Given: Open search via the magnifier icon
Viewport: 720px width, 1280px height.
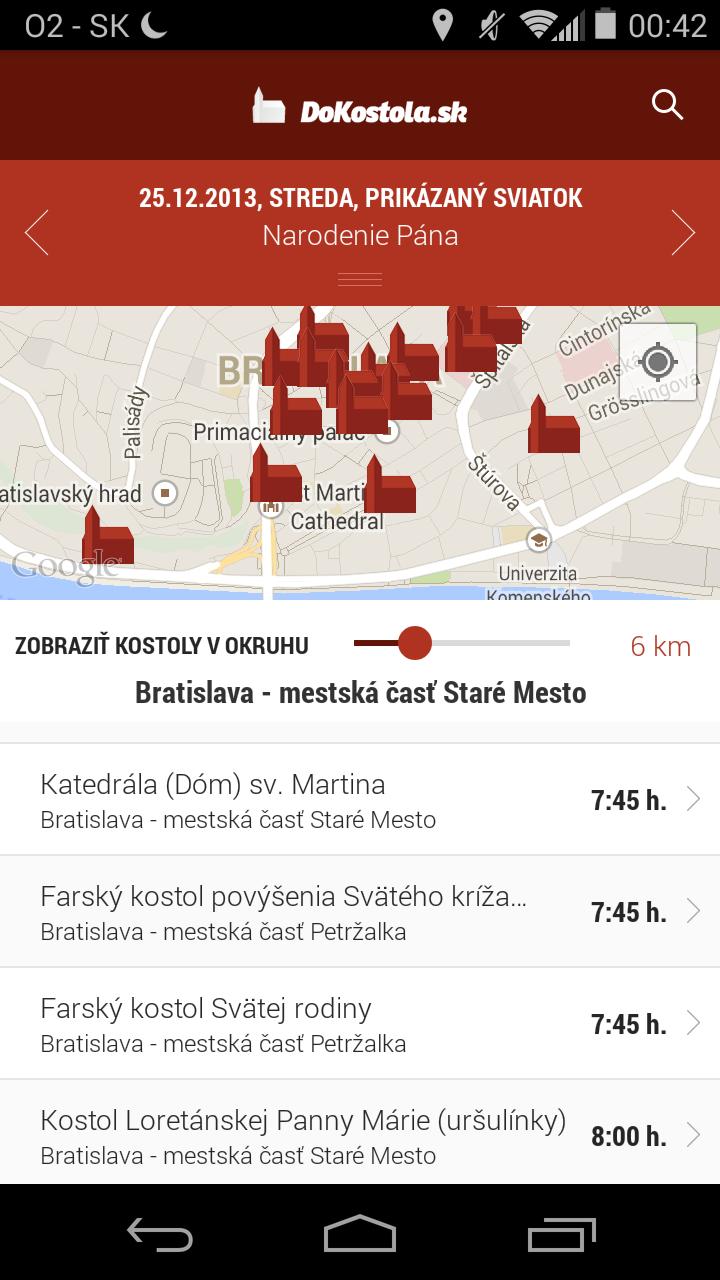Looking at the screenshot, I should [x=666, y=103].
